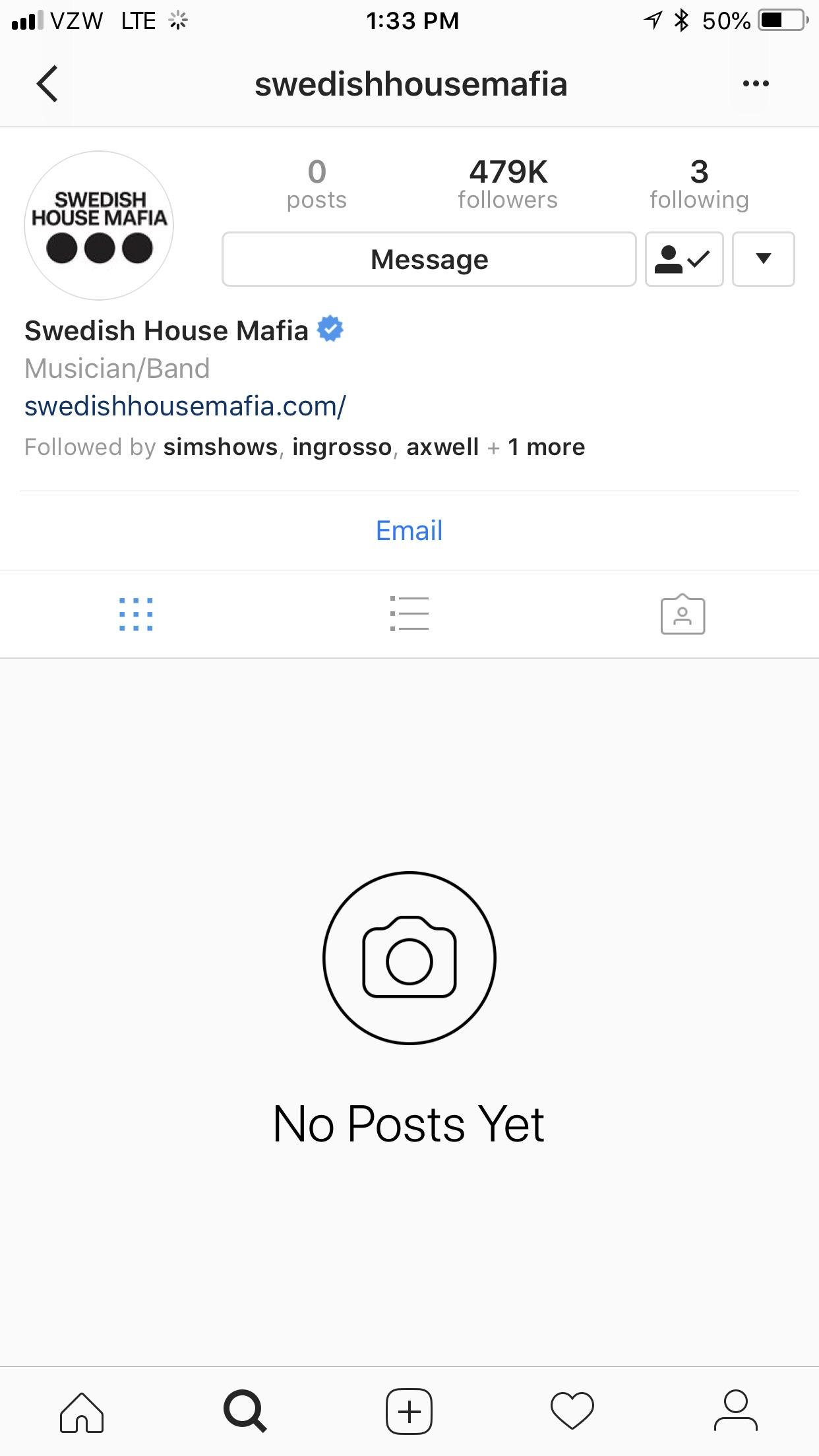View the 479K followers list

tap(508, 185)
